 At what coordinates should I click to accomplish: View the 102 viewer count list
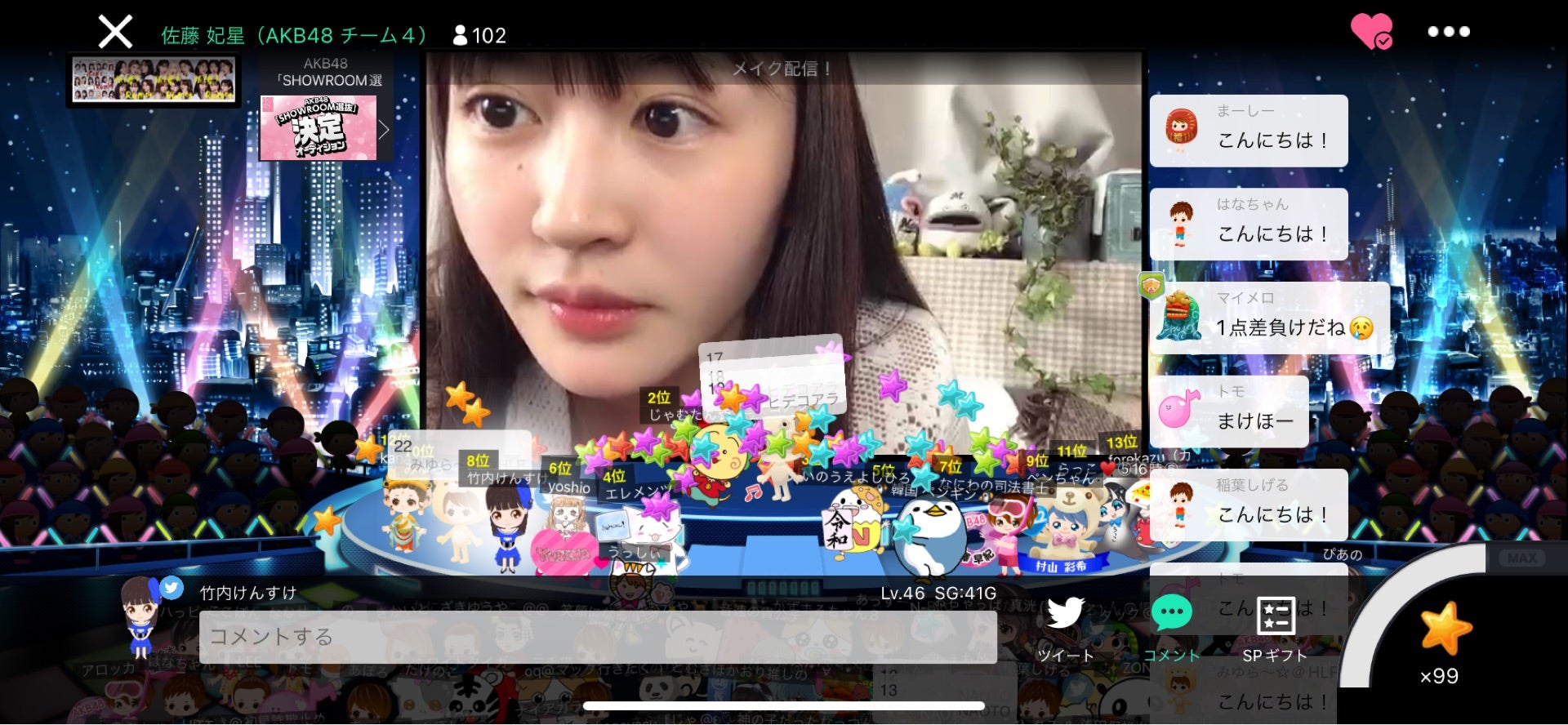480,35
